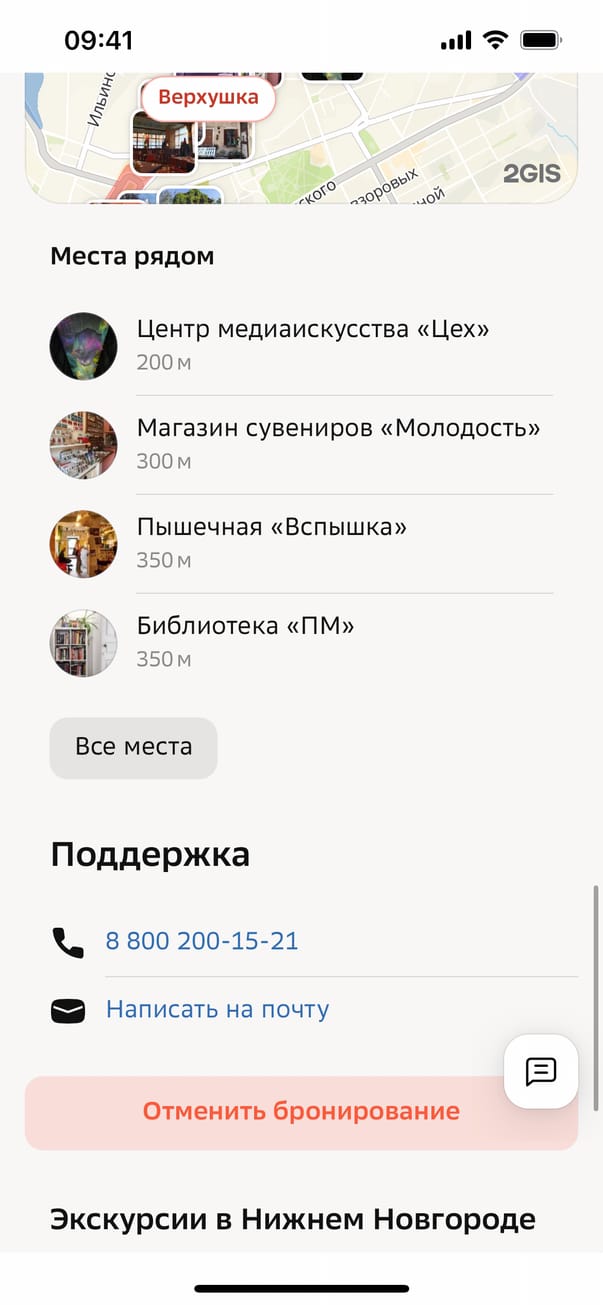The image size is (603, 1305).
Task: Tap Написать на почту link
Action: (217, 1009)
